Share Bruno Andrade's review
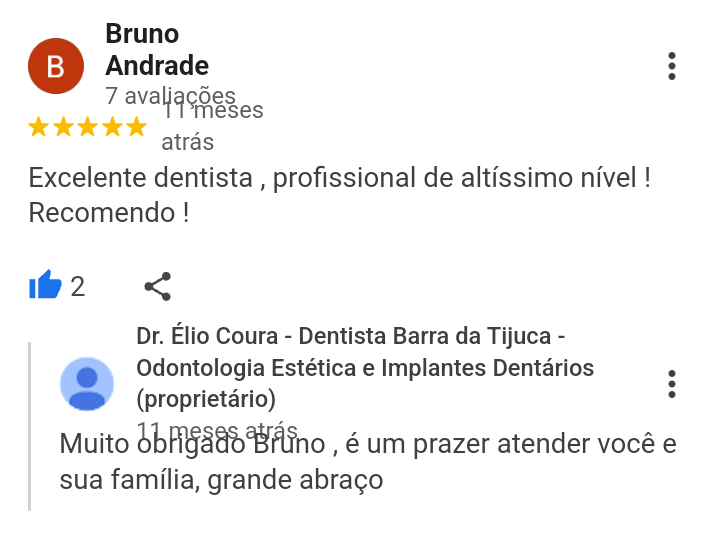Screen dimensions: 720x534 click(158, 286)
